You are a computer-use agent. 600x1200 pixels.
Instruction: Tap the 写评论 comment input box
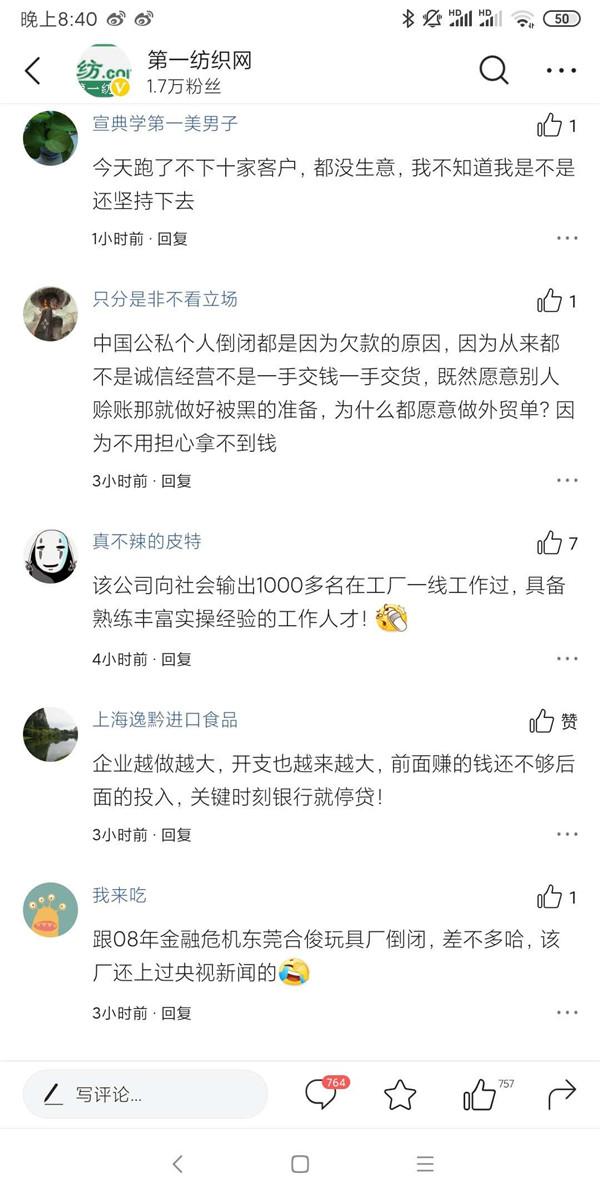click(145, 1094)
